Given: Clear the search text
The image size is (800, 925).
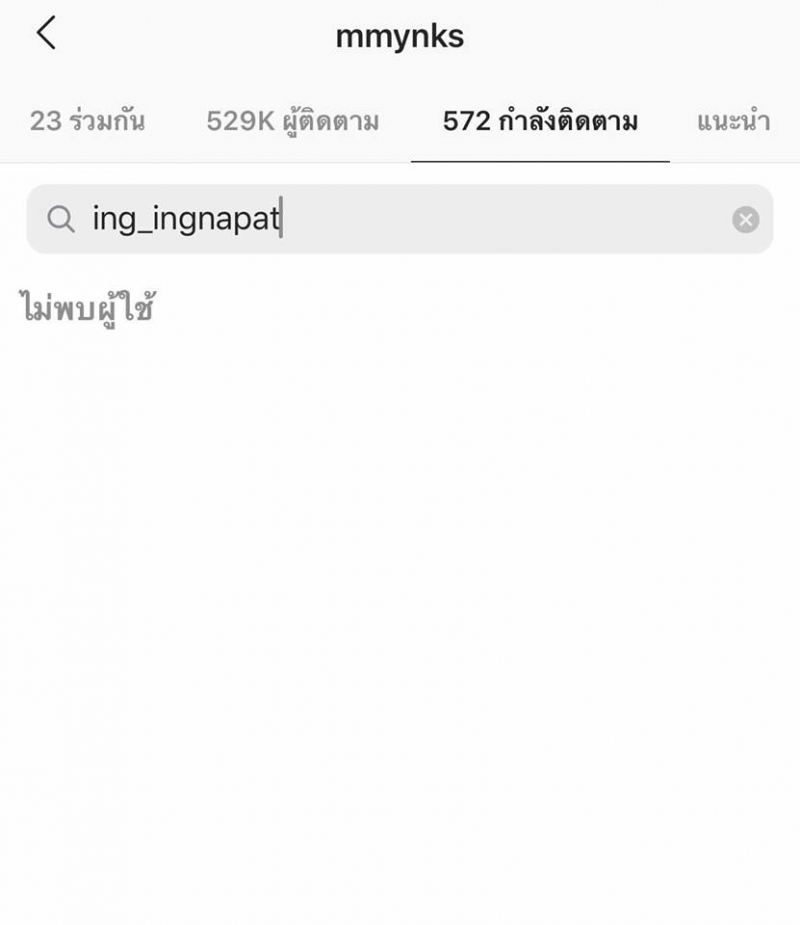Looking at the screenshot, I should click(745, 219).
